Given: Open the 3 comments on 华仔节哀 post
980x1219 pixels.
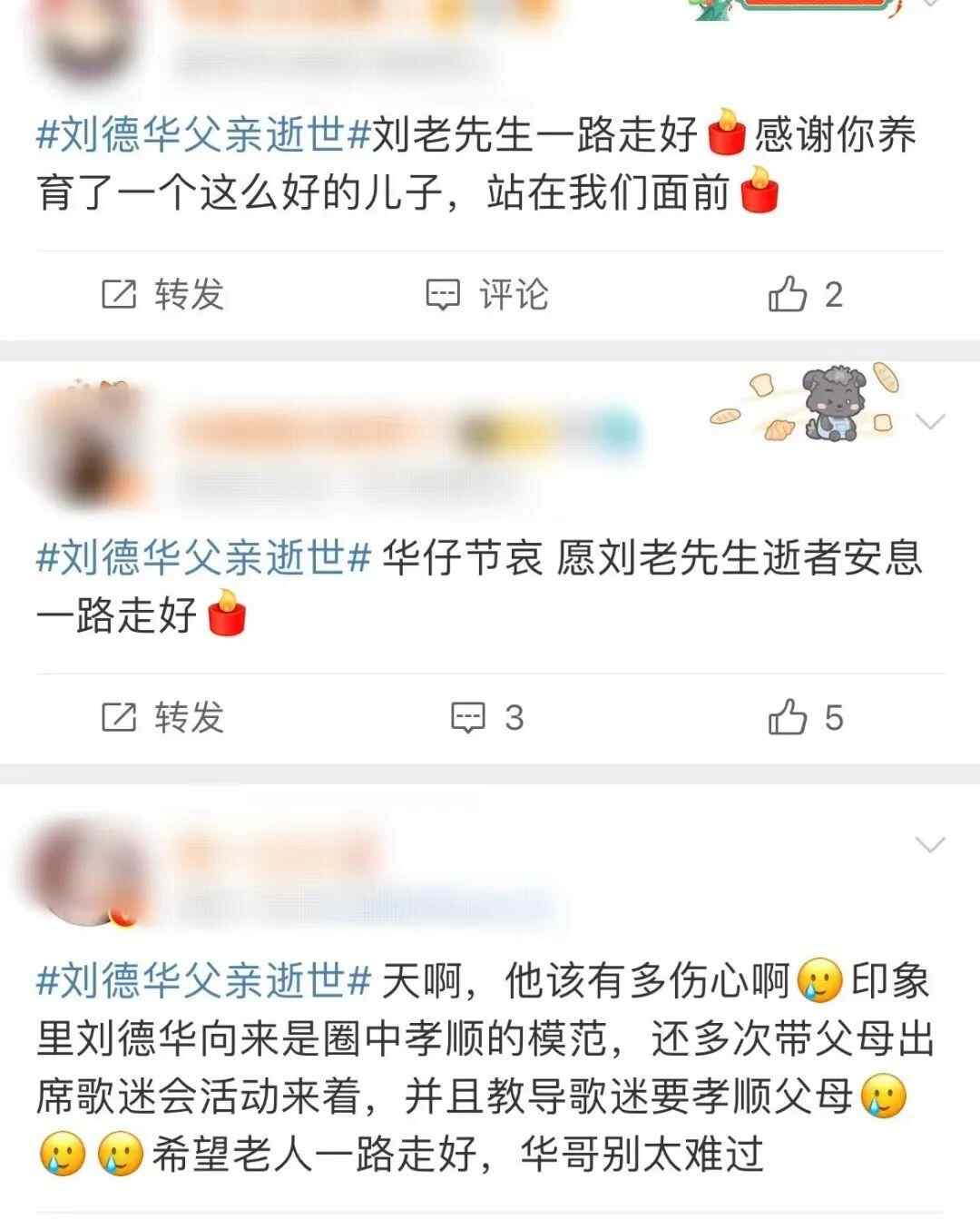Looking at the screenshot, I should point(488,718).
